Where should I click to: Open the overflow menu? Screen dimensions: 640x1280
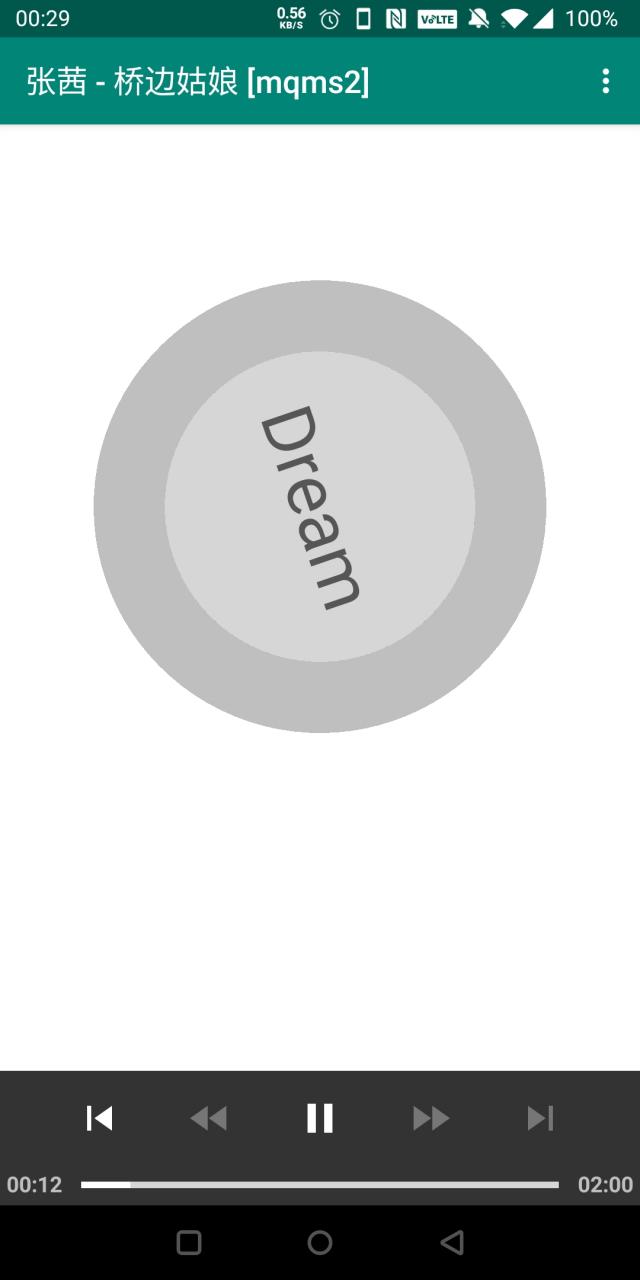click(x=605, y=82)
